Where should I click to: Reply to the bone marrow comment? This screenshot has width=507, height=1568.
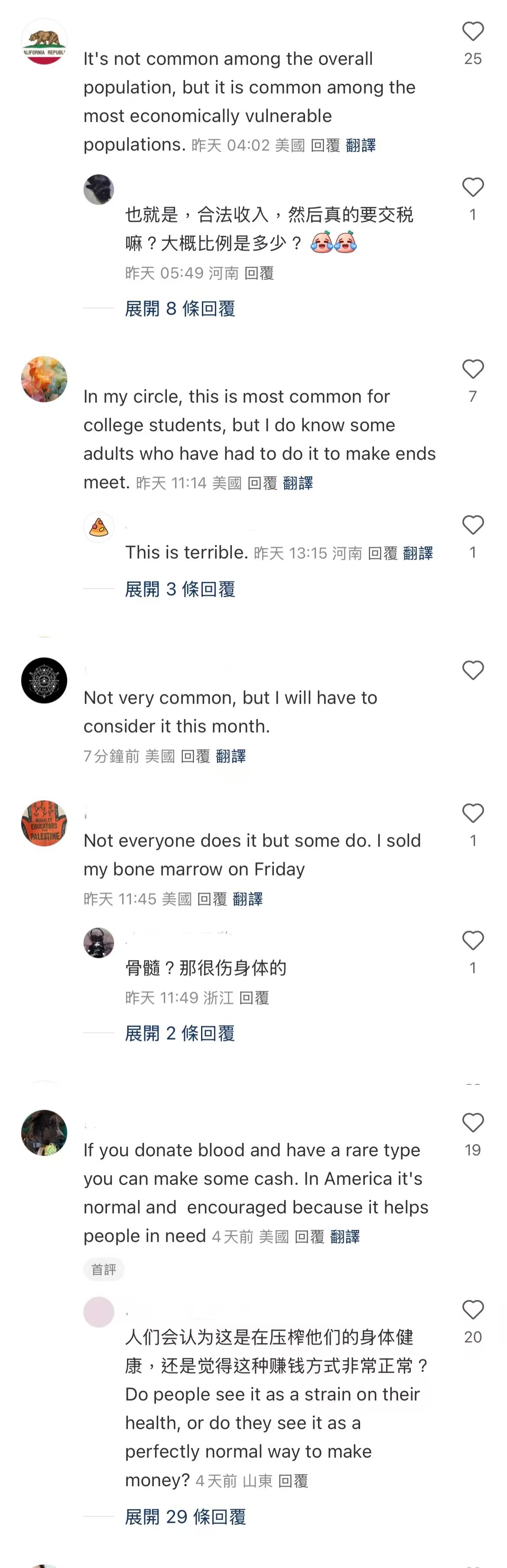(212, 899)
